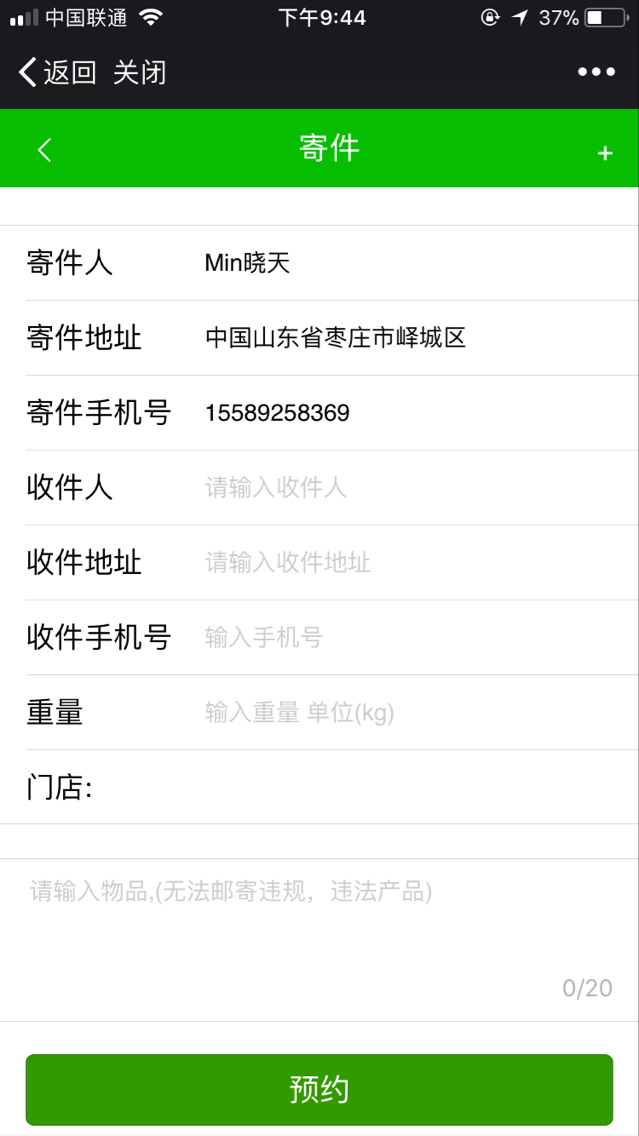Tap the back arrow in the green 寄件 header
Viewport: 639px width, 1136px height.
(x=45, y=150)
